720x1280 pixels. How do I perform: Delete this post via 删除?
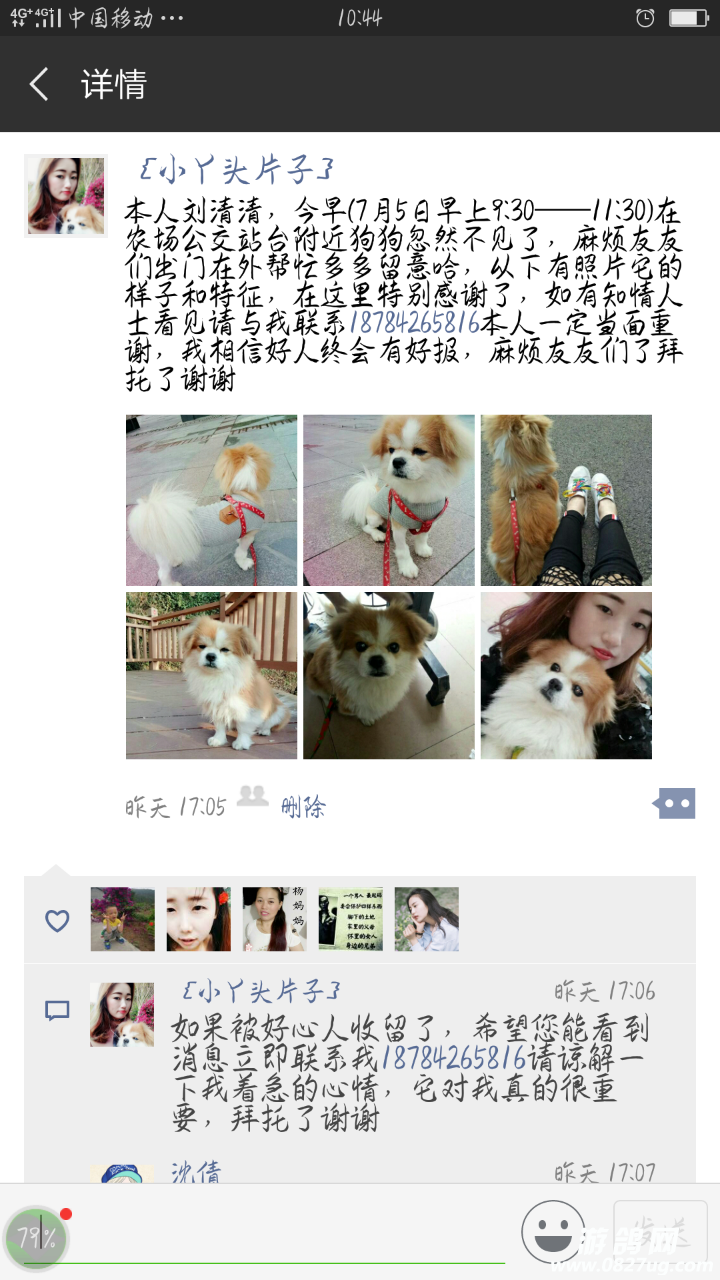tap(302, 807)
